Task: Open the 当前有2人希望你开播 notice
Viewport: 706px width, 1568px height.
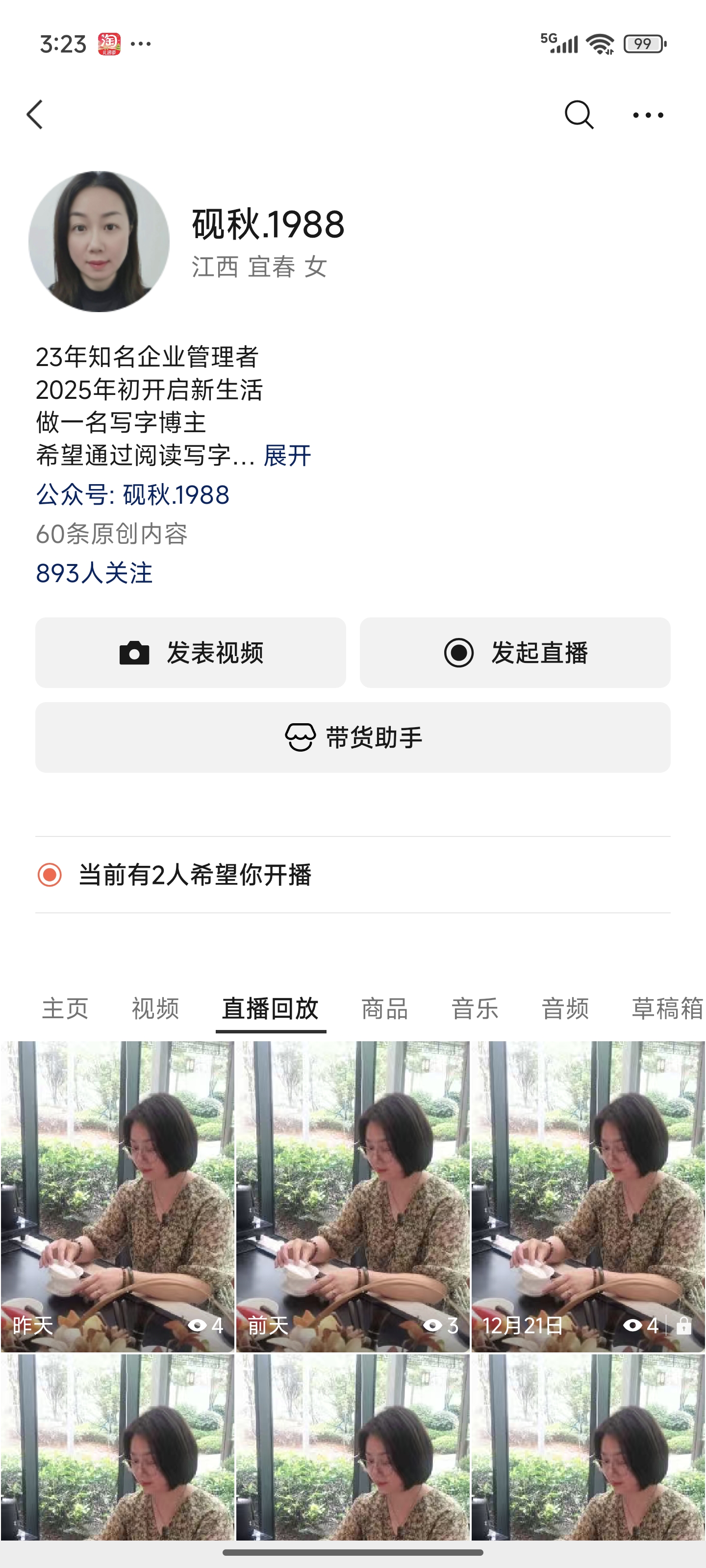Action: point(195,875)
